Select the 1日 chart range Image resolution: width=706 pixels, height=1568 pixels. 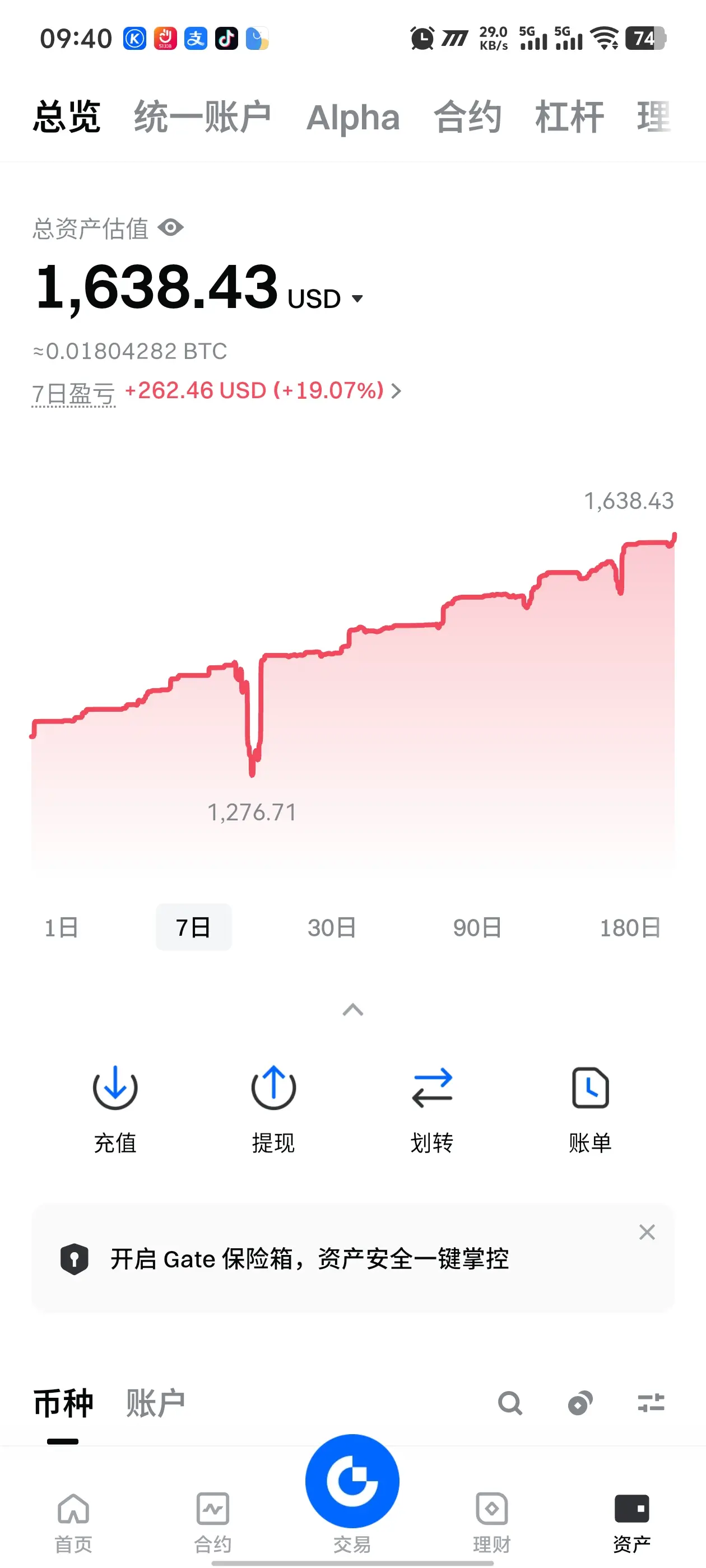point(61,928)
